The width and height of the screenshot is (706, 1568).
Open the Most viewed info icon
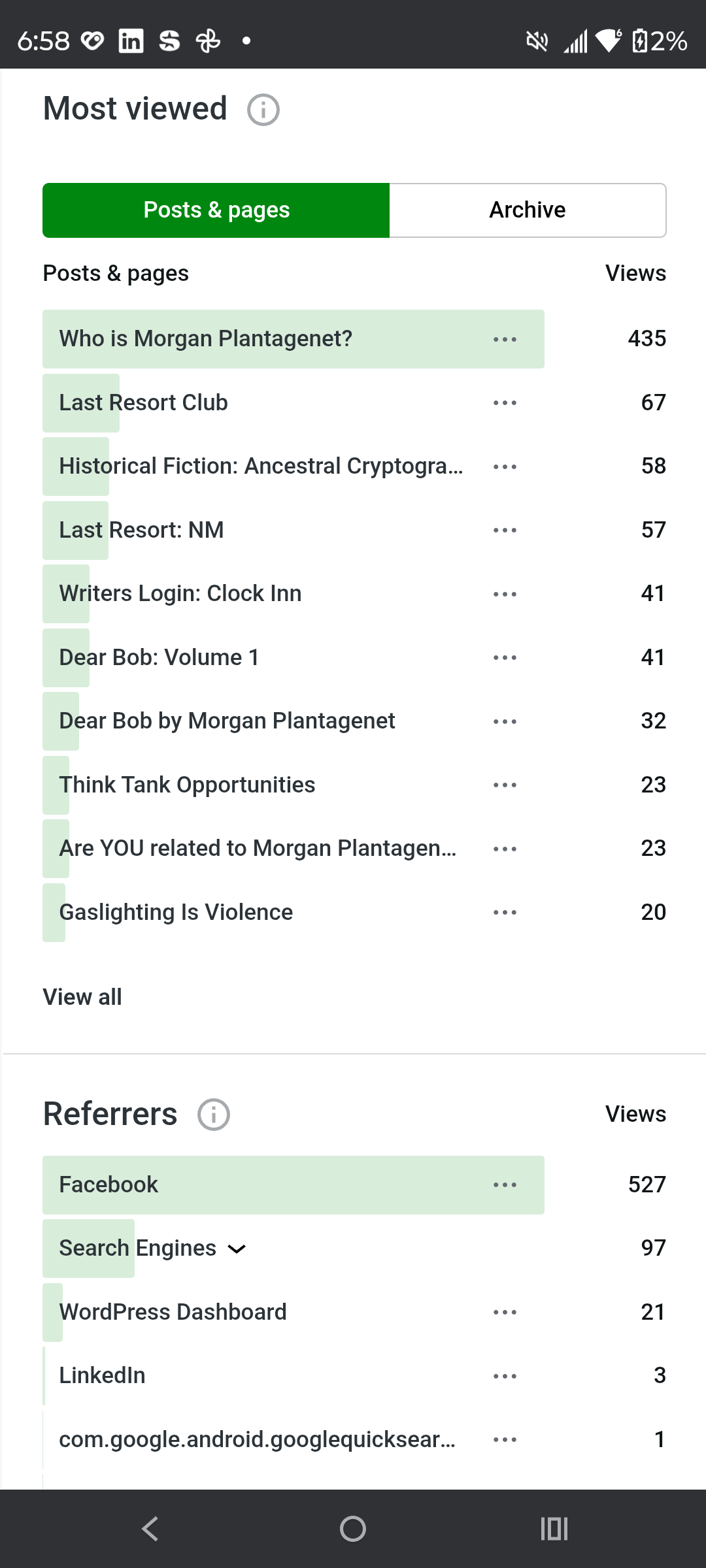[263, 110]
